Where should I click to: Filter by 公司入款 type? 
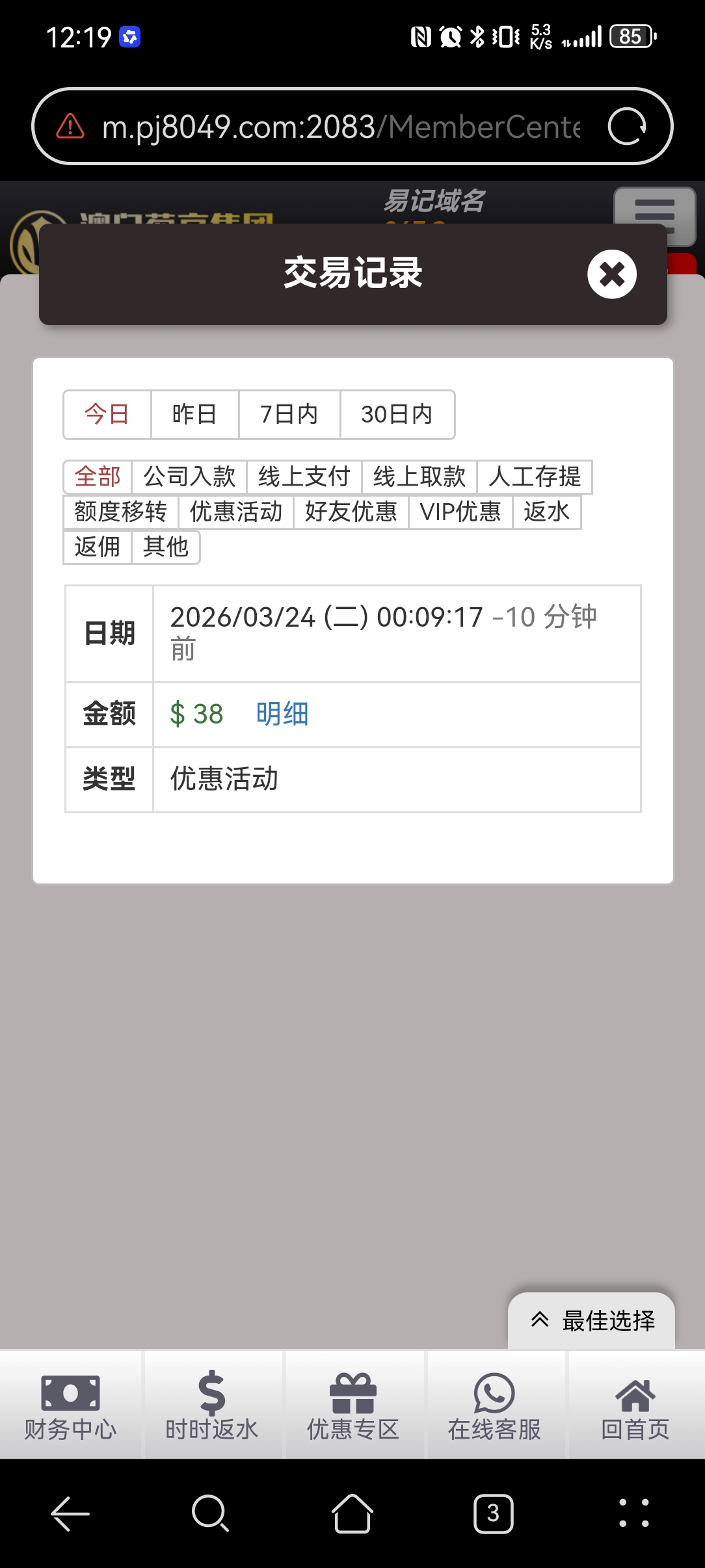(x=189, y=477)
